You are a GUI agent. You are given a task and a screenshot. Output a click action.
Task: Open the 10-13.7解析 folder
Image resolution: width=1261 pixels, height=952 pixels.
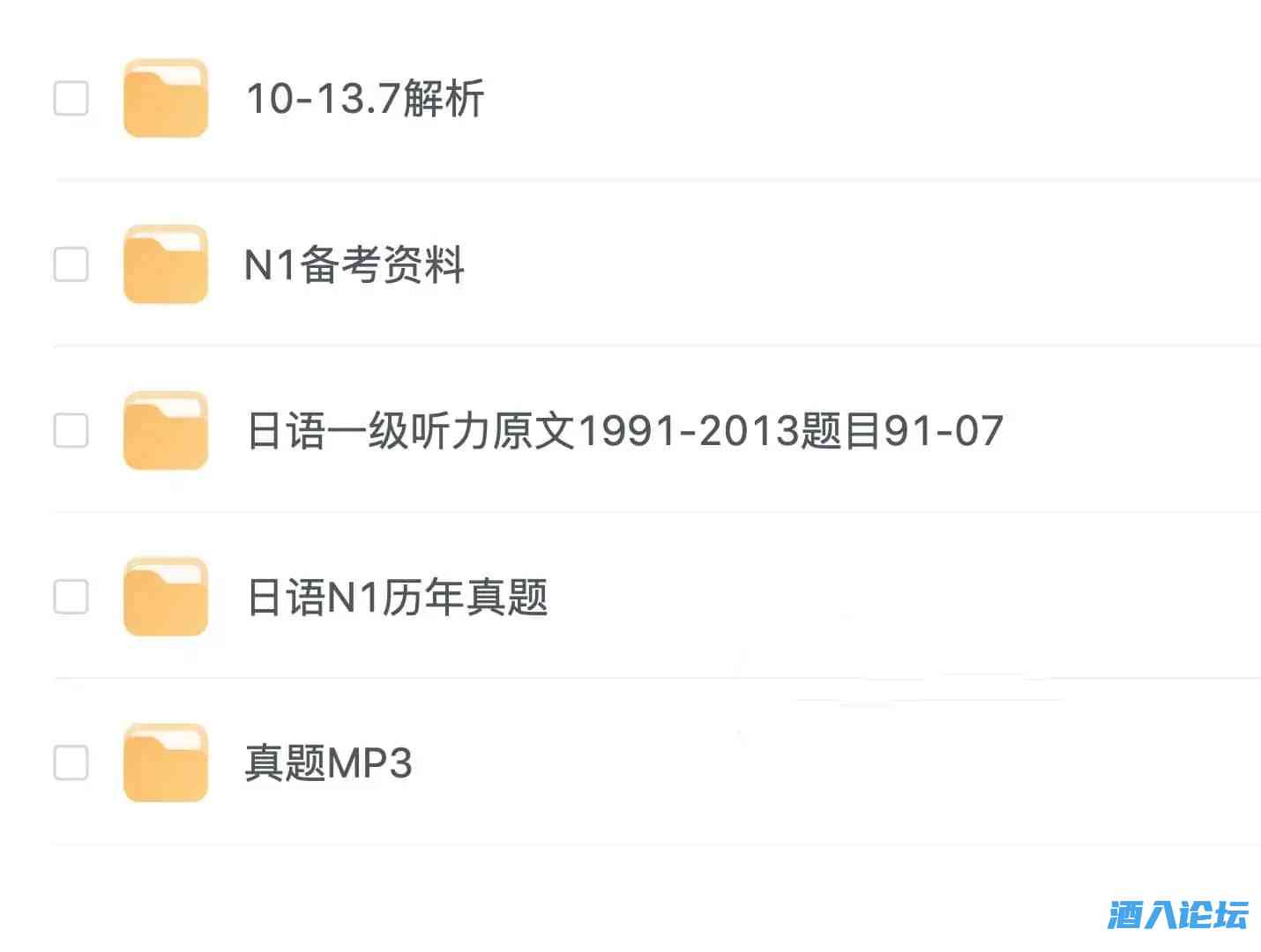[364, 99]
